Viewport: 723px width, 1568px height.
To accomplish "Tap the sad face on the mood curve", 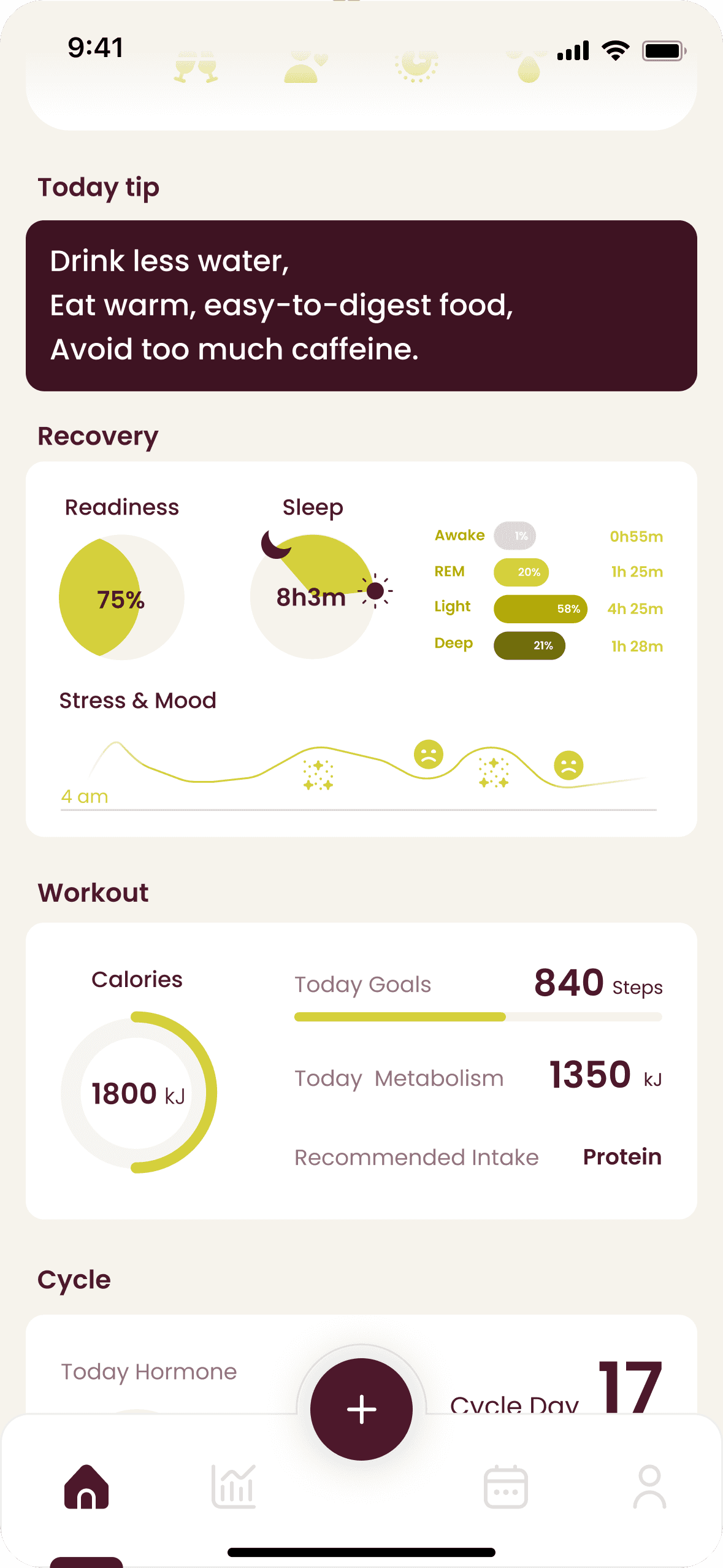I will (428, 754).
